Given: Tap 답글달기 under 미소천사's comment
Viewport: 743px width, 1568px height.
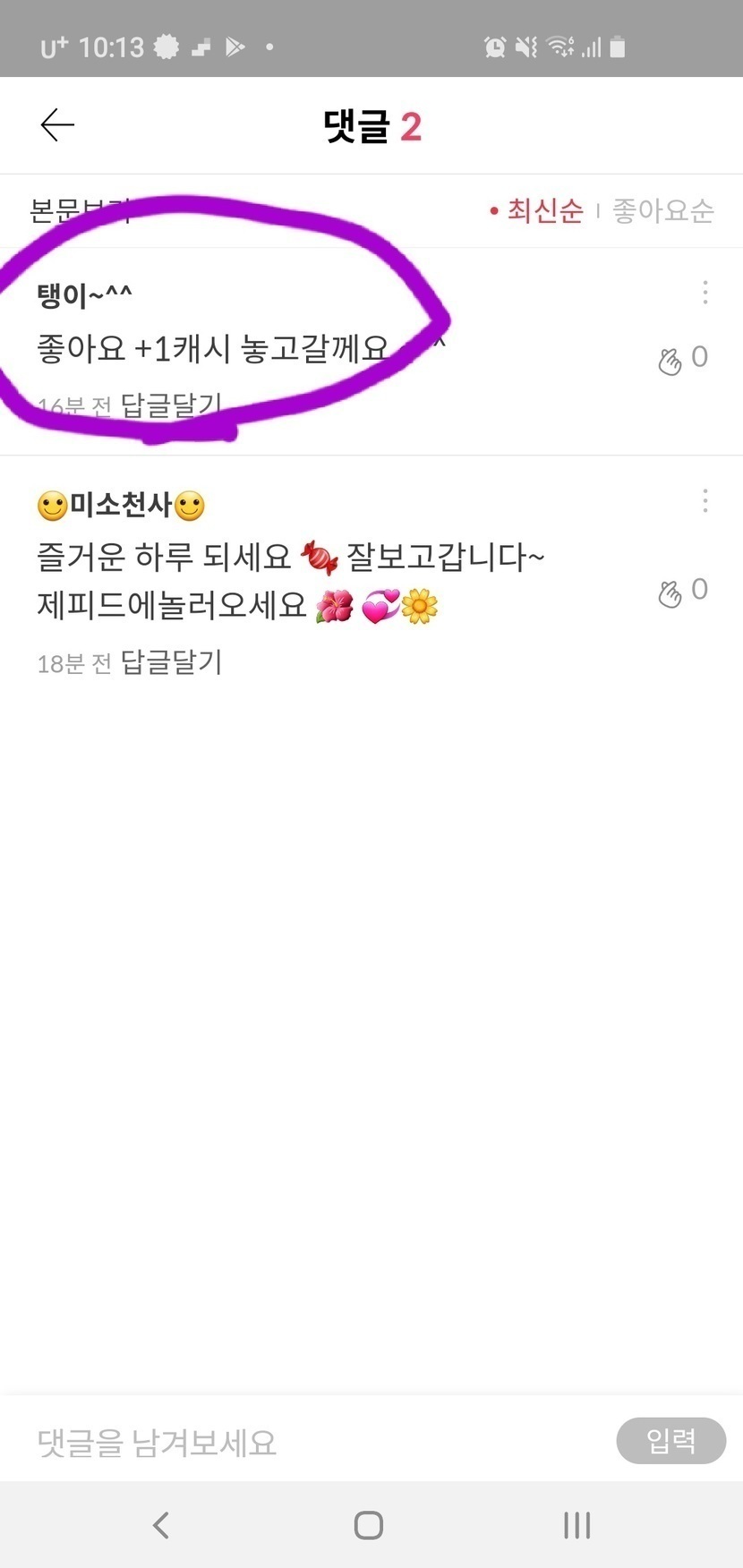Looking at the screenshot, I should click(171, 662).
